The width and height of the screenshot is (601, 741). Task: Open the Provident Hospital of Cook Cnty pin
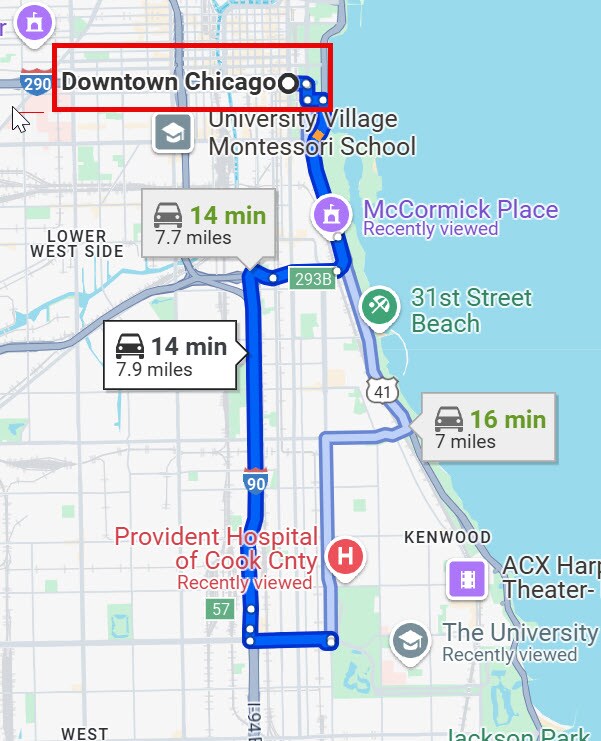coord(346,554)
